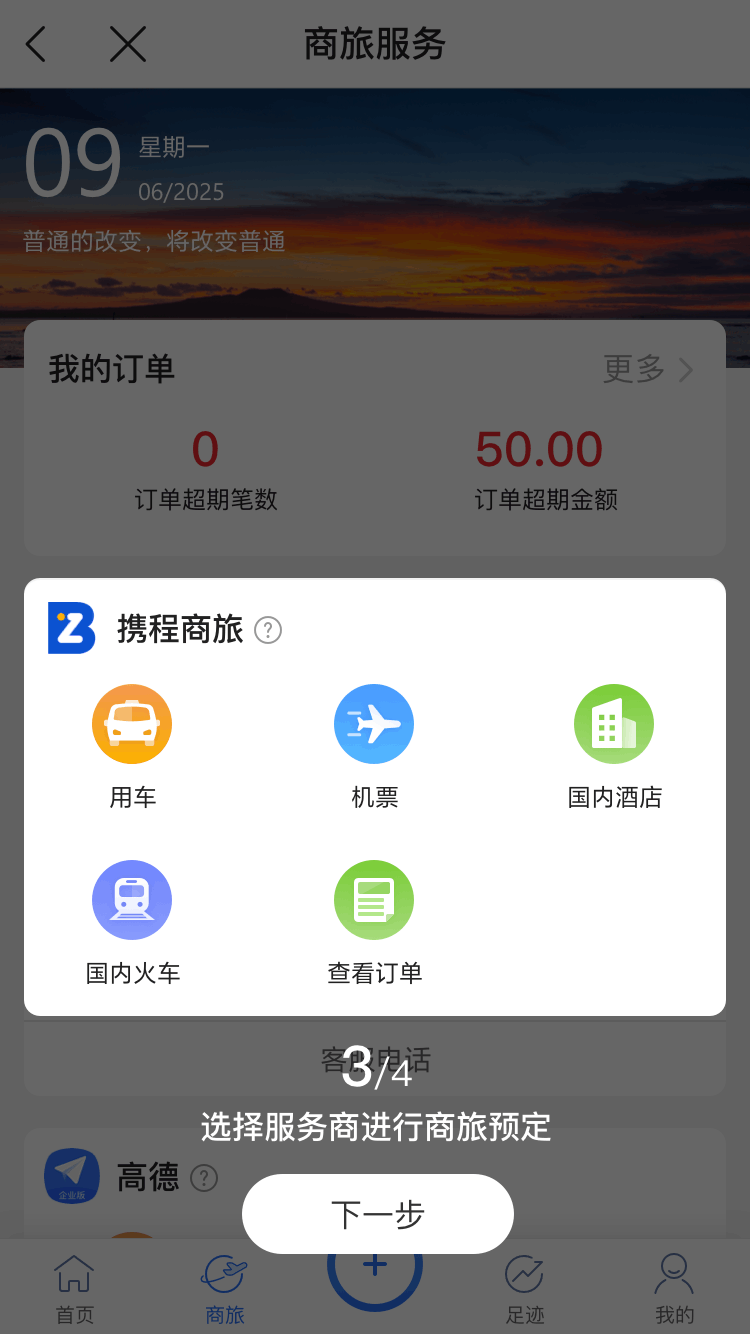
Task: Tap the 下一步 button
Action: click(377, 1214)
